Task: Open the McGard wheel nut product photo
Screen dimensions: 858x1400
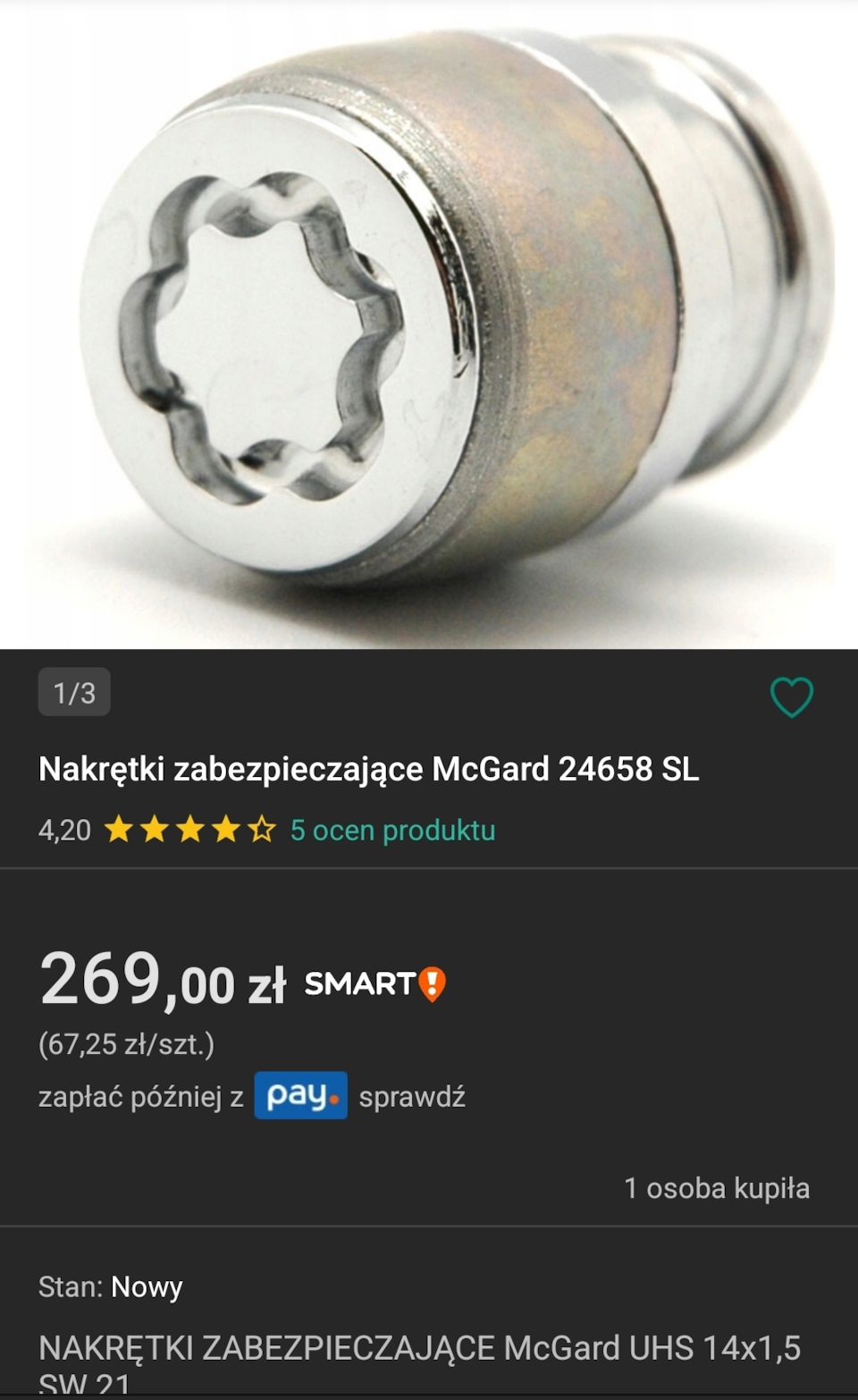Action: [429, 322]
